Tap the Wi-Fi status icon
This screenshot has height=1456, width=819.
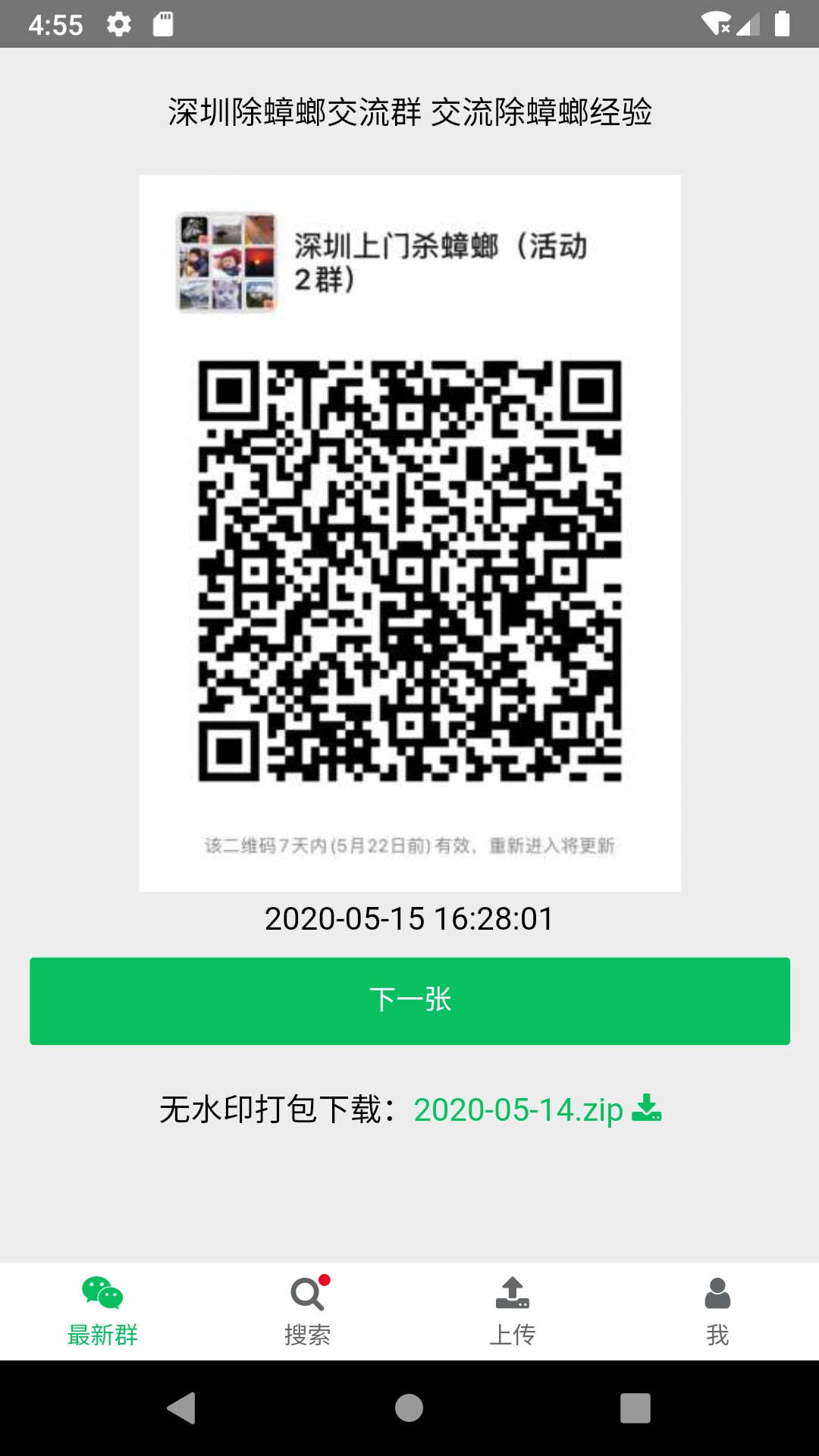tap(716, 23)
